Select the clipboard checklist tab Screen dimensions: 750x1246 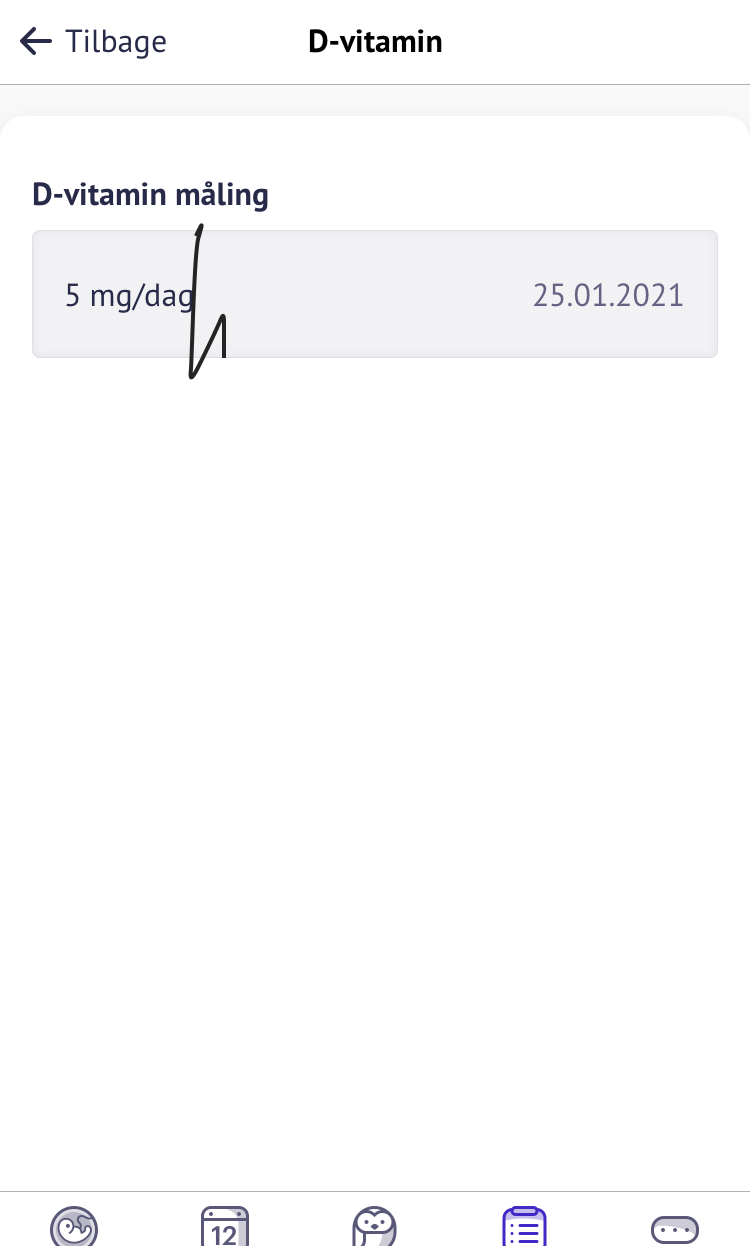525,1227
